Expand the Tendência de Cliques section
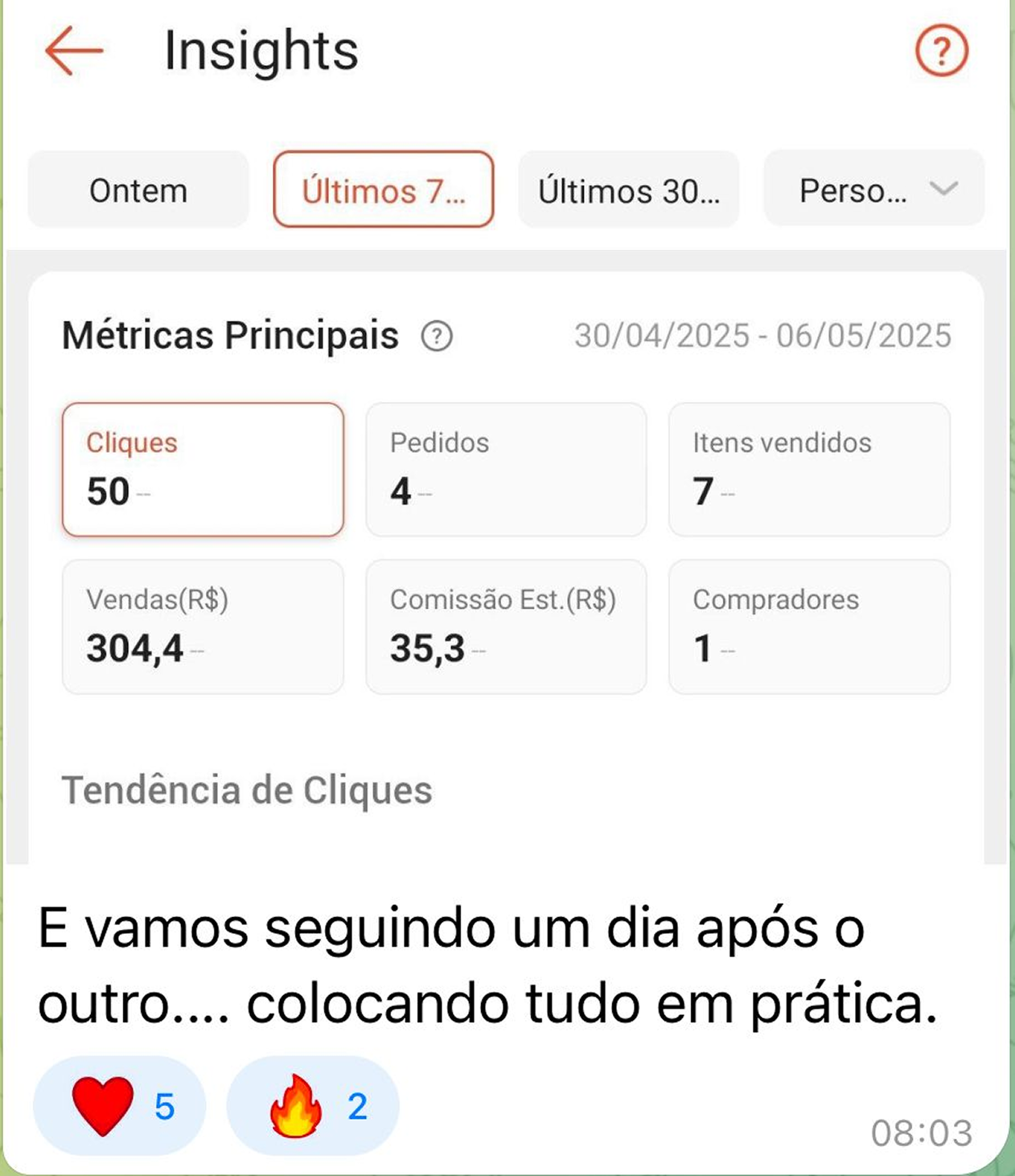The image size is (1015, 1176). [247, 790]
